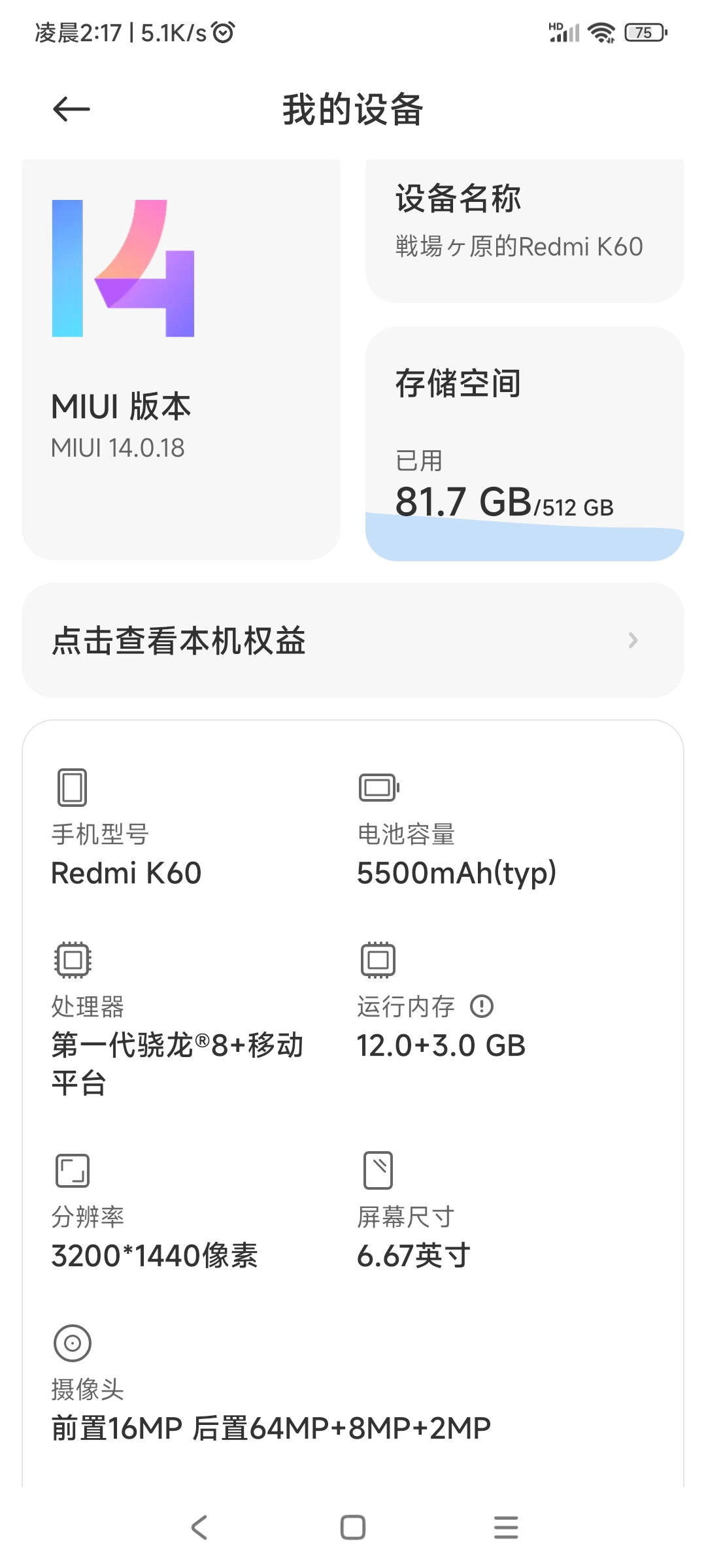Open 点击查看本机权益 row

pyautogui.click(x=353, y=640)
